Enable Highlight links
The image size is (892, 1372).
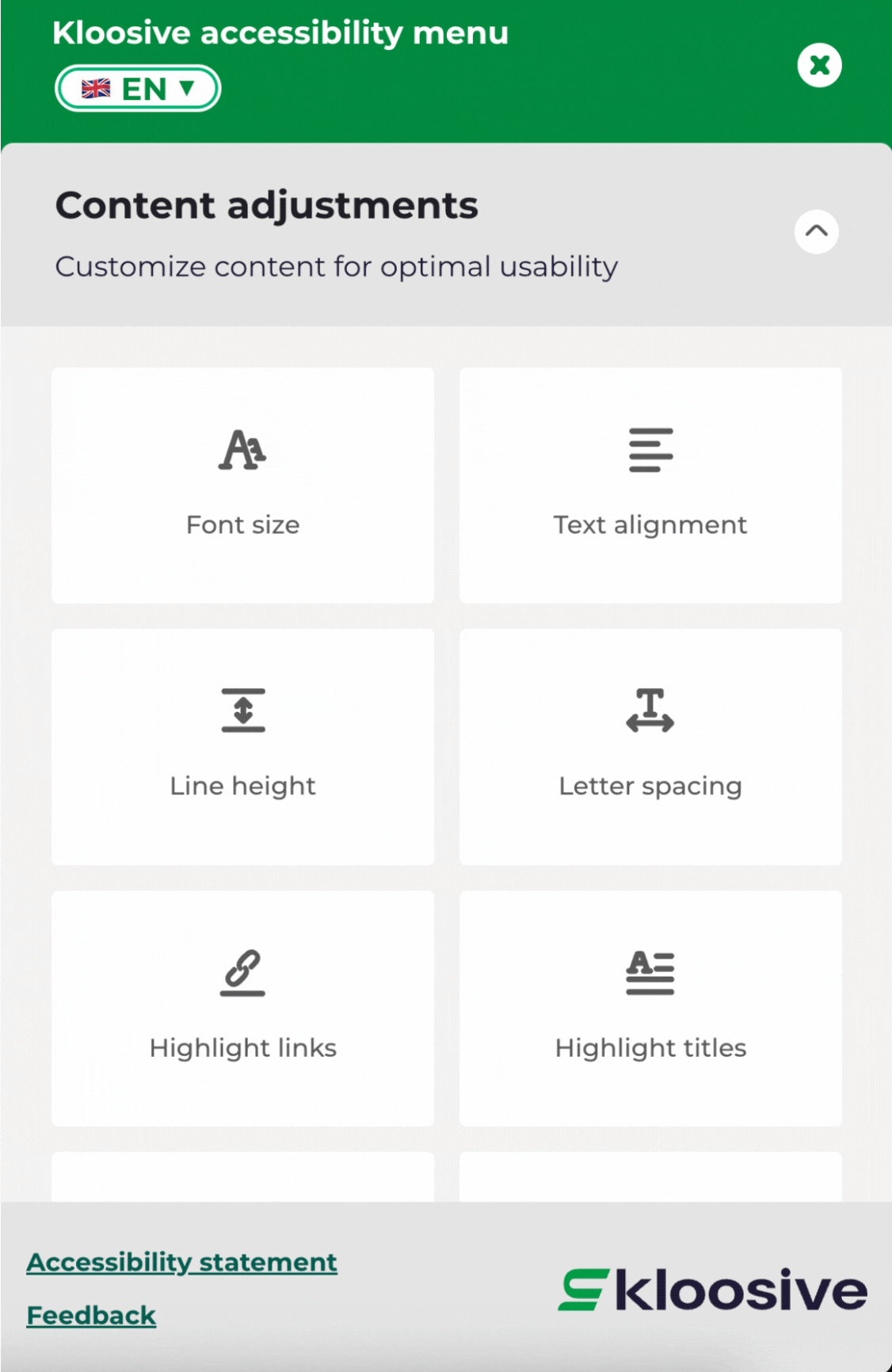coord(242,1008)
